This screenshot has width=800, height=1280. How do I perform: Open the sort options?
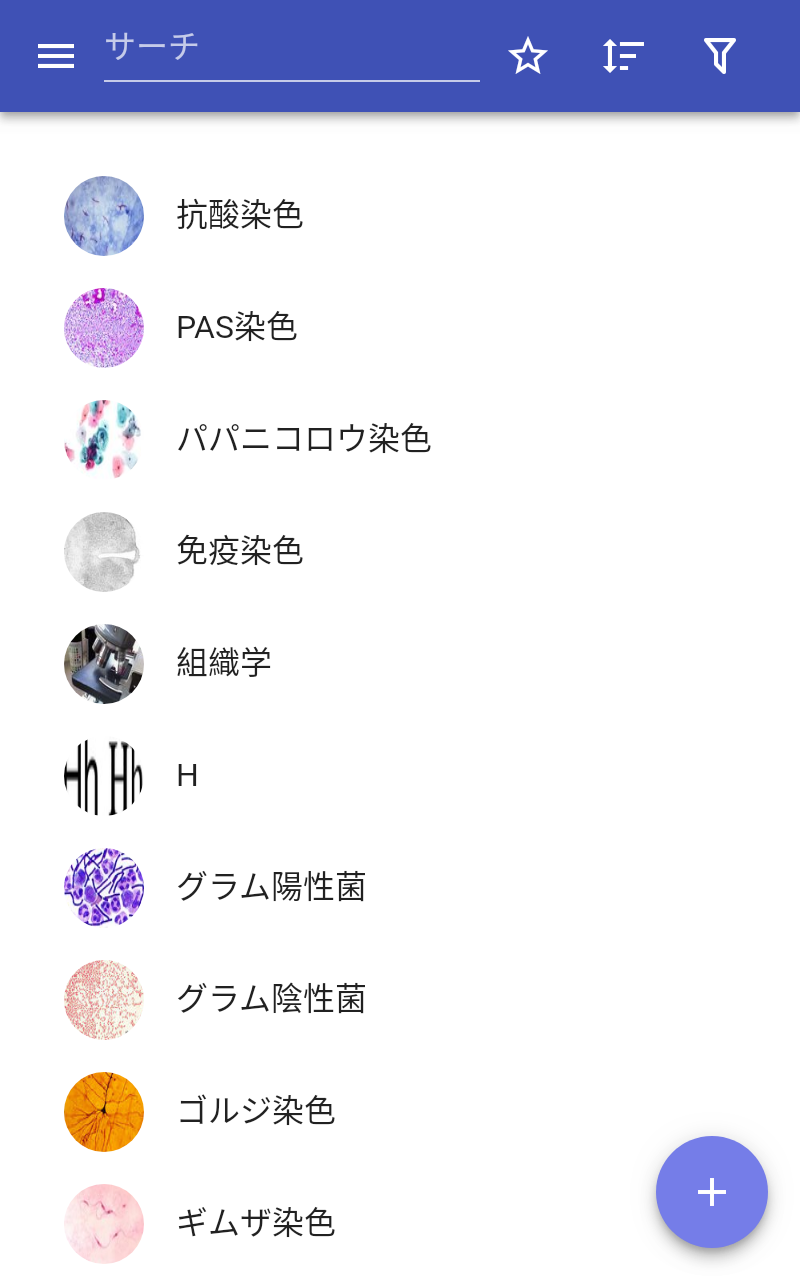[x=623, y=57]
